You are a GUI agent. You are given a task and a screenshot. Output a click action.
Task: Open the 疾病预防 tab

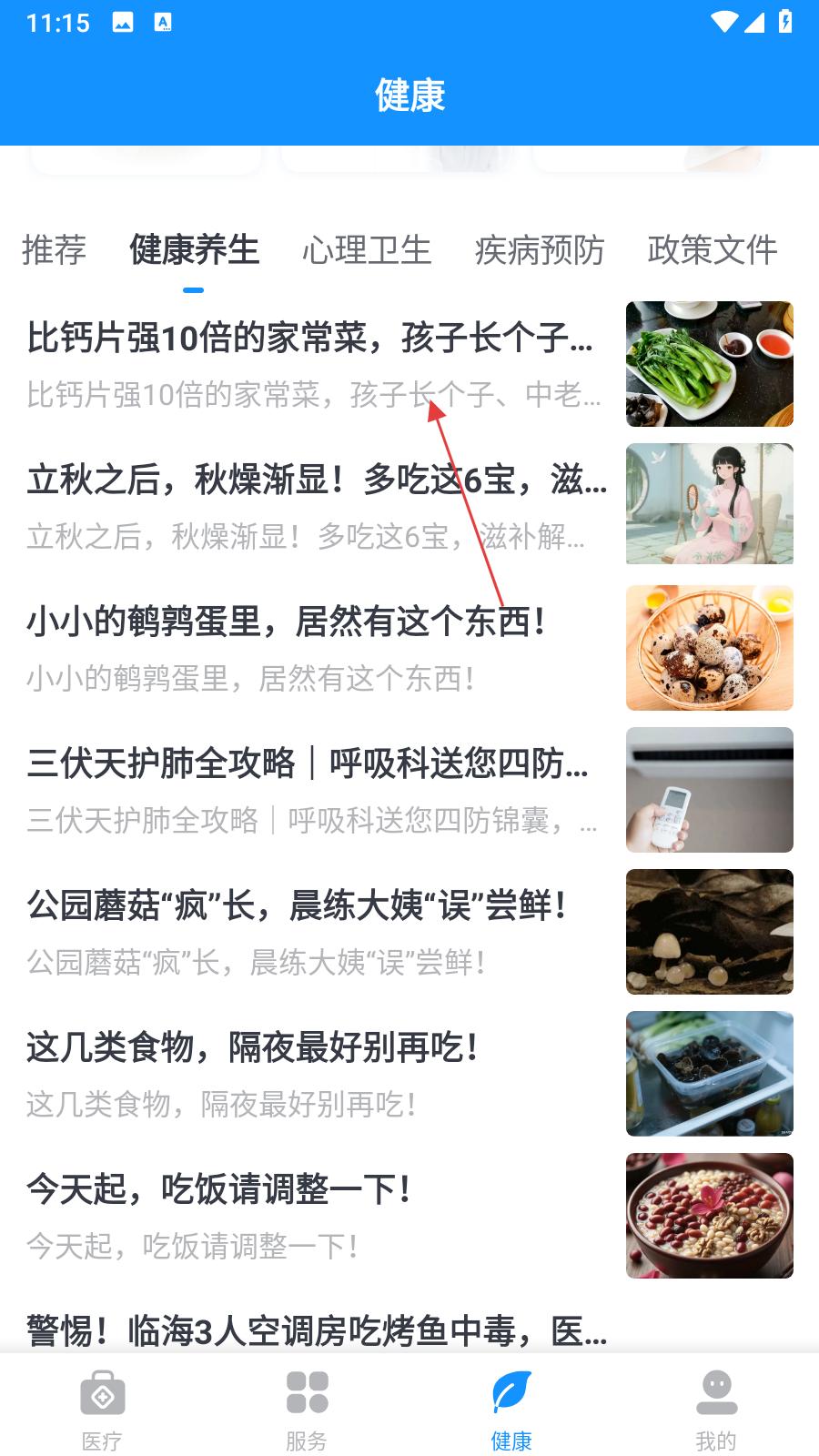(540, 249)
